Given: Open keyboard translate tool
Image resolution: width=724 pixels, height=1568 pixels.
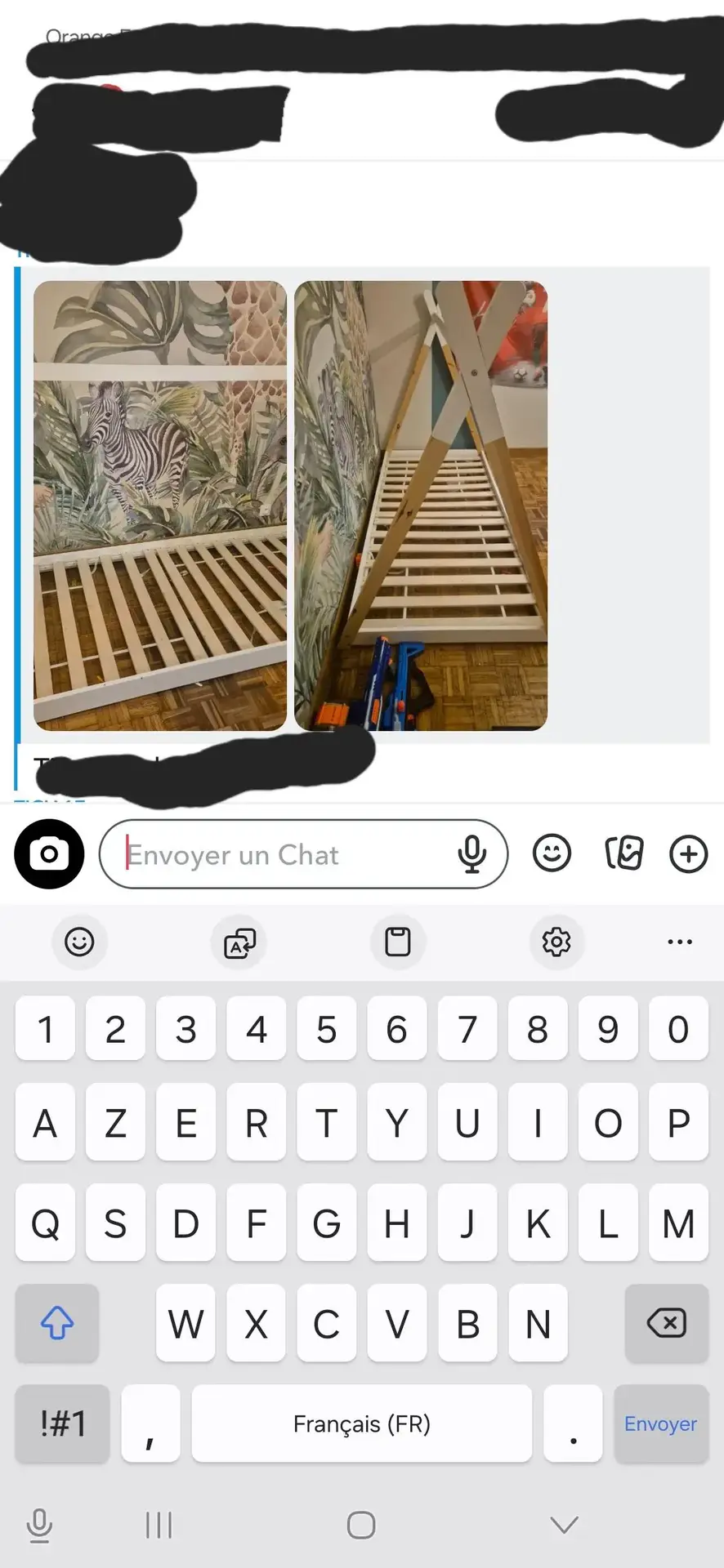Looking at the screenshot, I should [239, 942].
